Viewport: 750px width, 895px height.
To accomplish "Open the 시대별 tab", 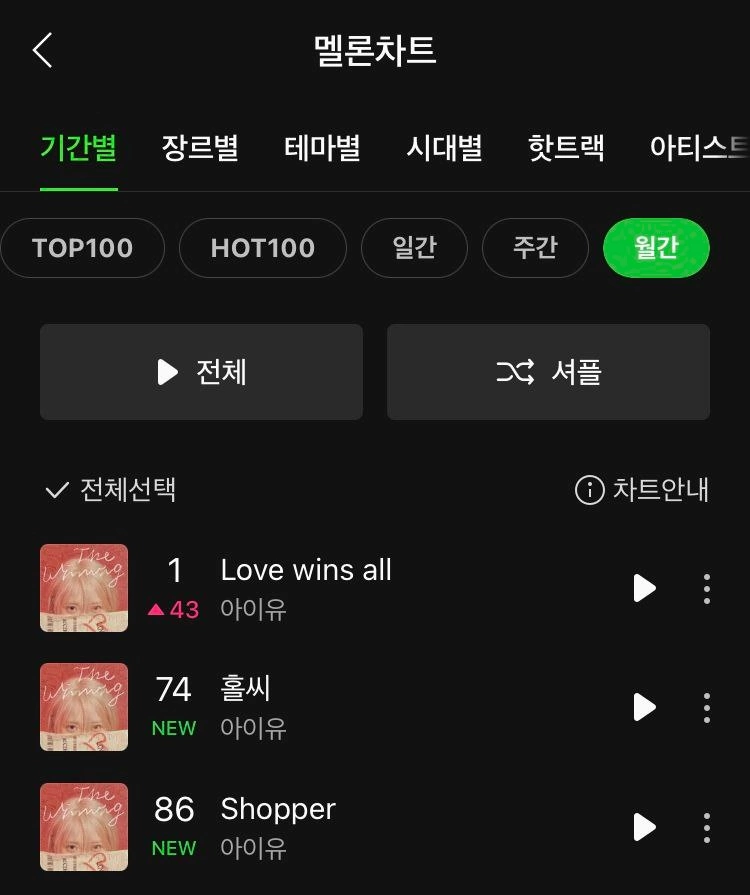I will point(444,149).
